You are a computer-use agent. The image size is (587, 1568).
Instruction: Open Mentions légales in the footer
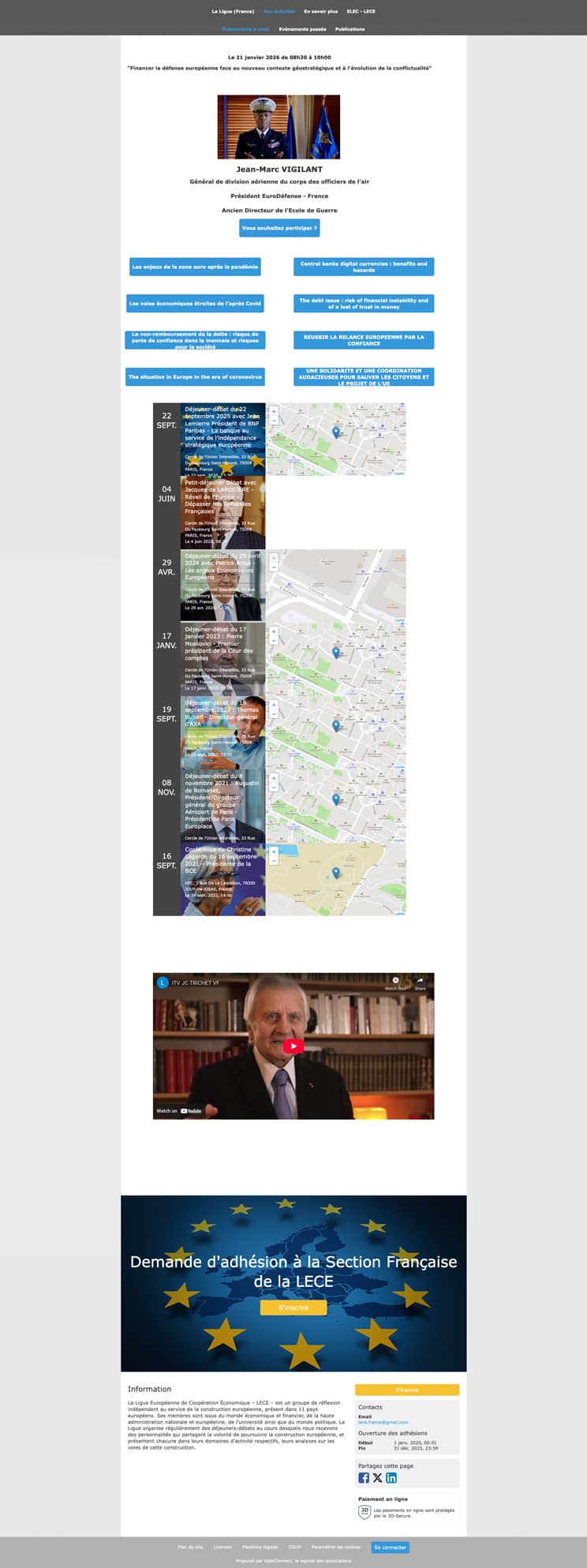click(x=260, y=1547)
